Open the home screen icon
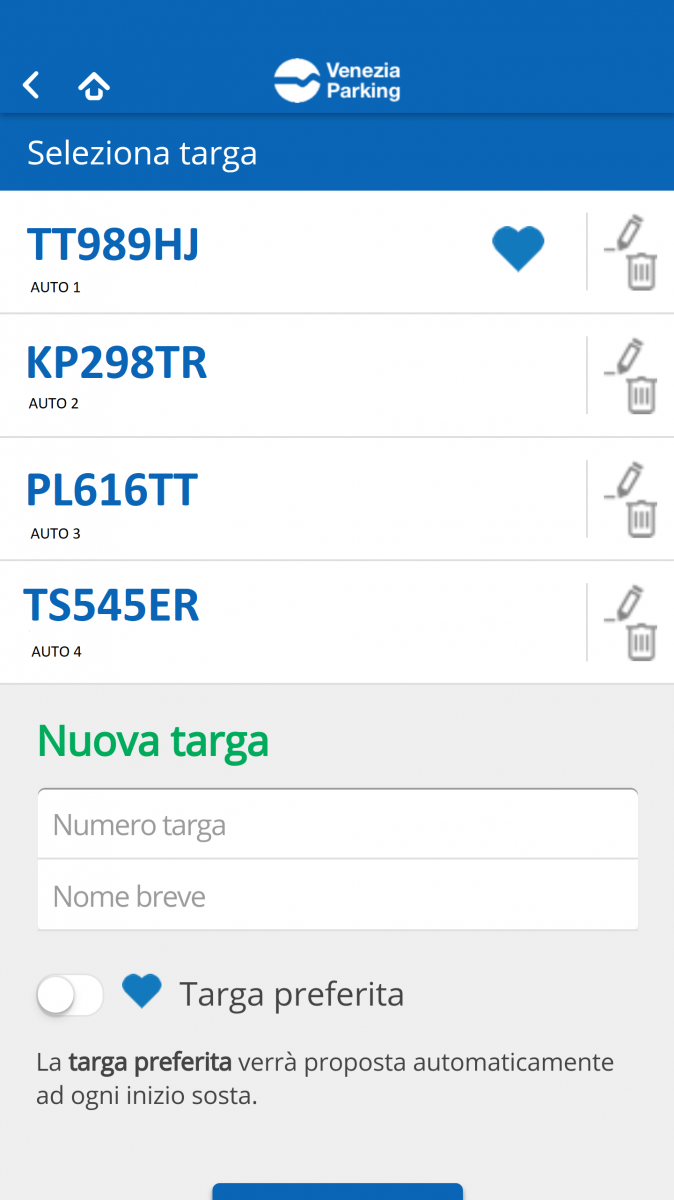The image size is (674, 1200). tap(94, 86)
